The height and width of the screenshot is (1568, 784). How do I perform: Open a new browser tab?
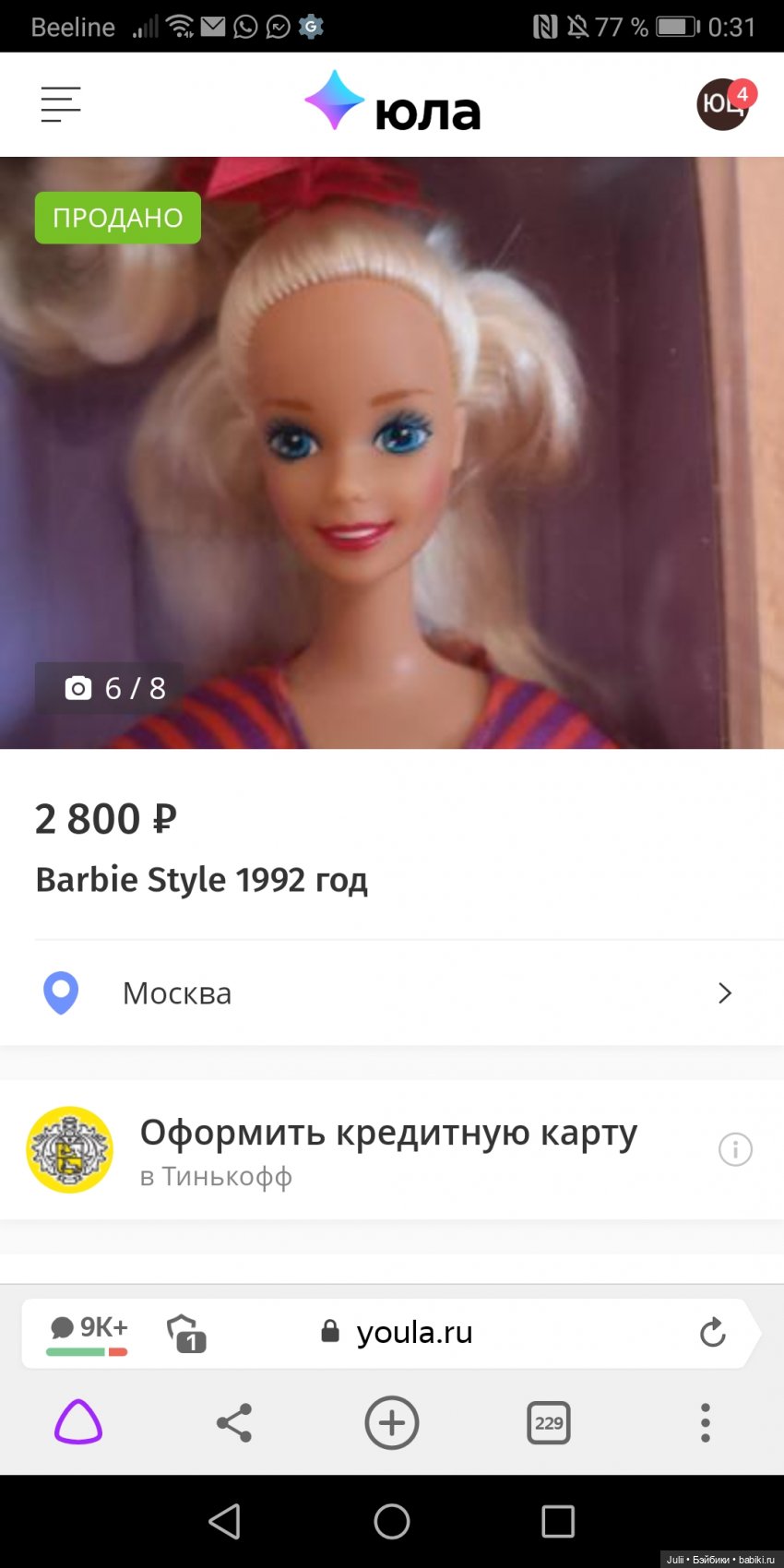(392, 1422)
